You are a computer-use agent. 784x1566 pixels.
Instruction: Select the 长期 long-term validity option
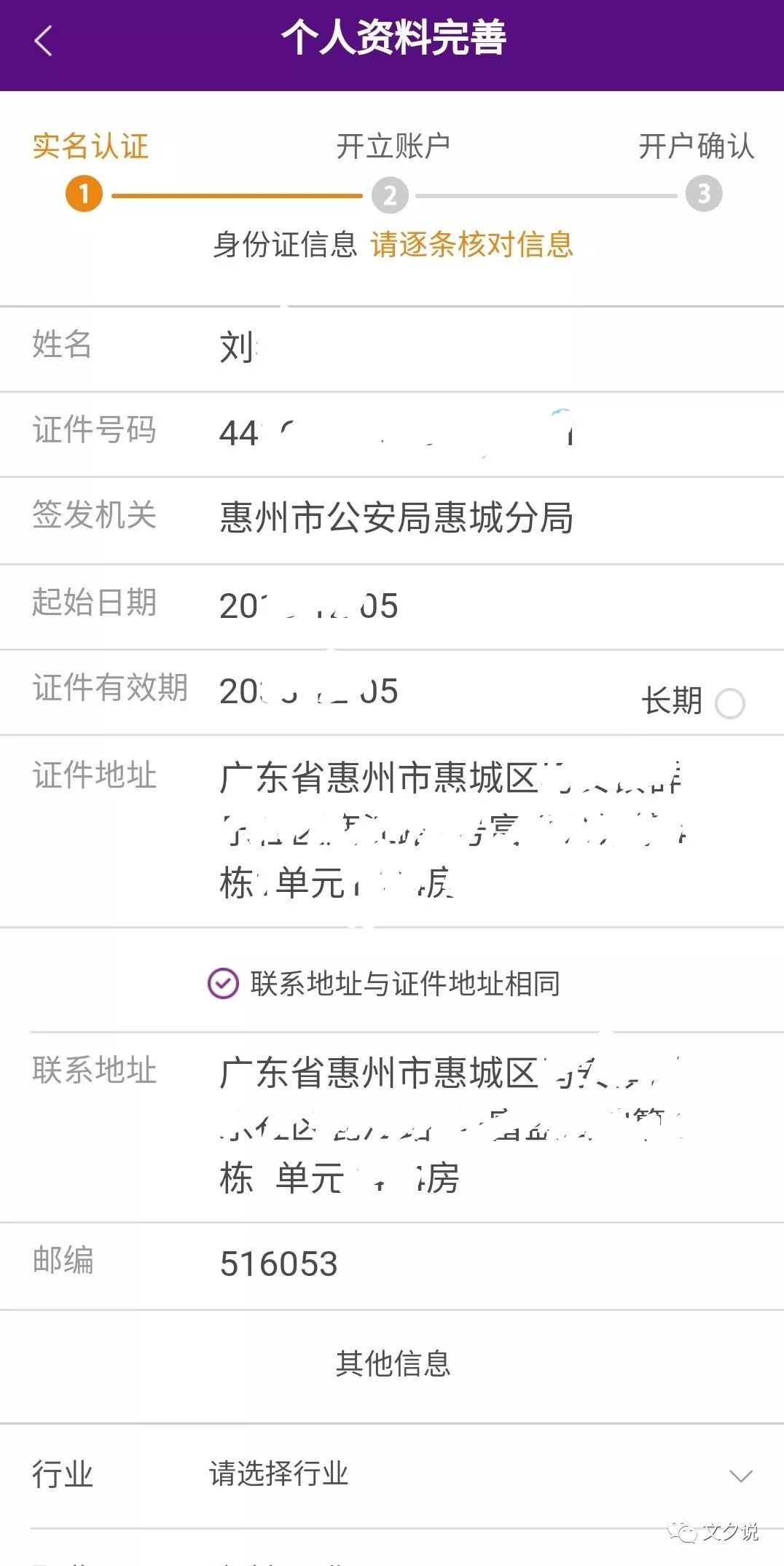click(729, 704)
